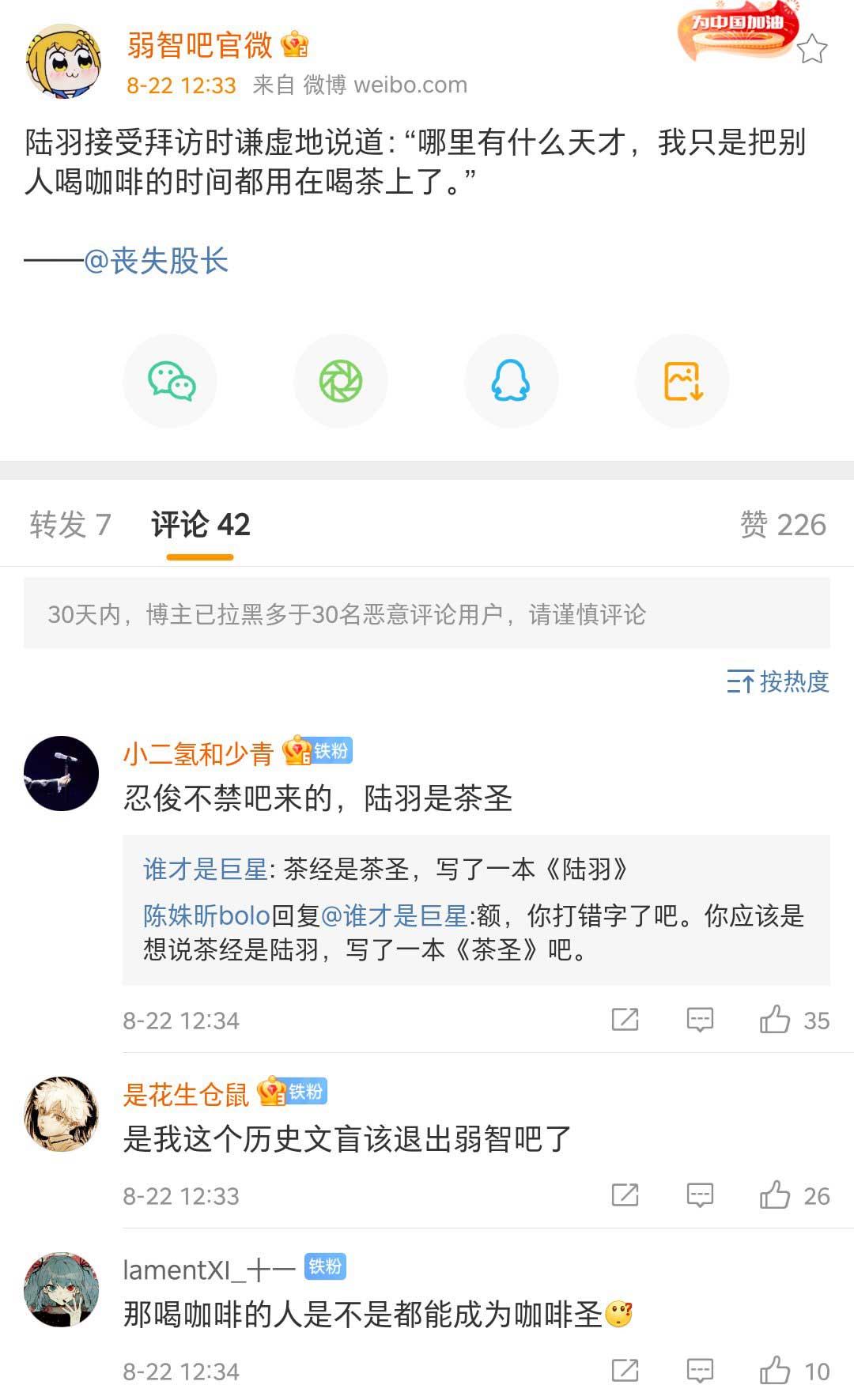Tap the star icon beside 为中国加油 badge
The image size is (854, 1400).
[811, 49]
